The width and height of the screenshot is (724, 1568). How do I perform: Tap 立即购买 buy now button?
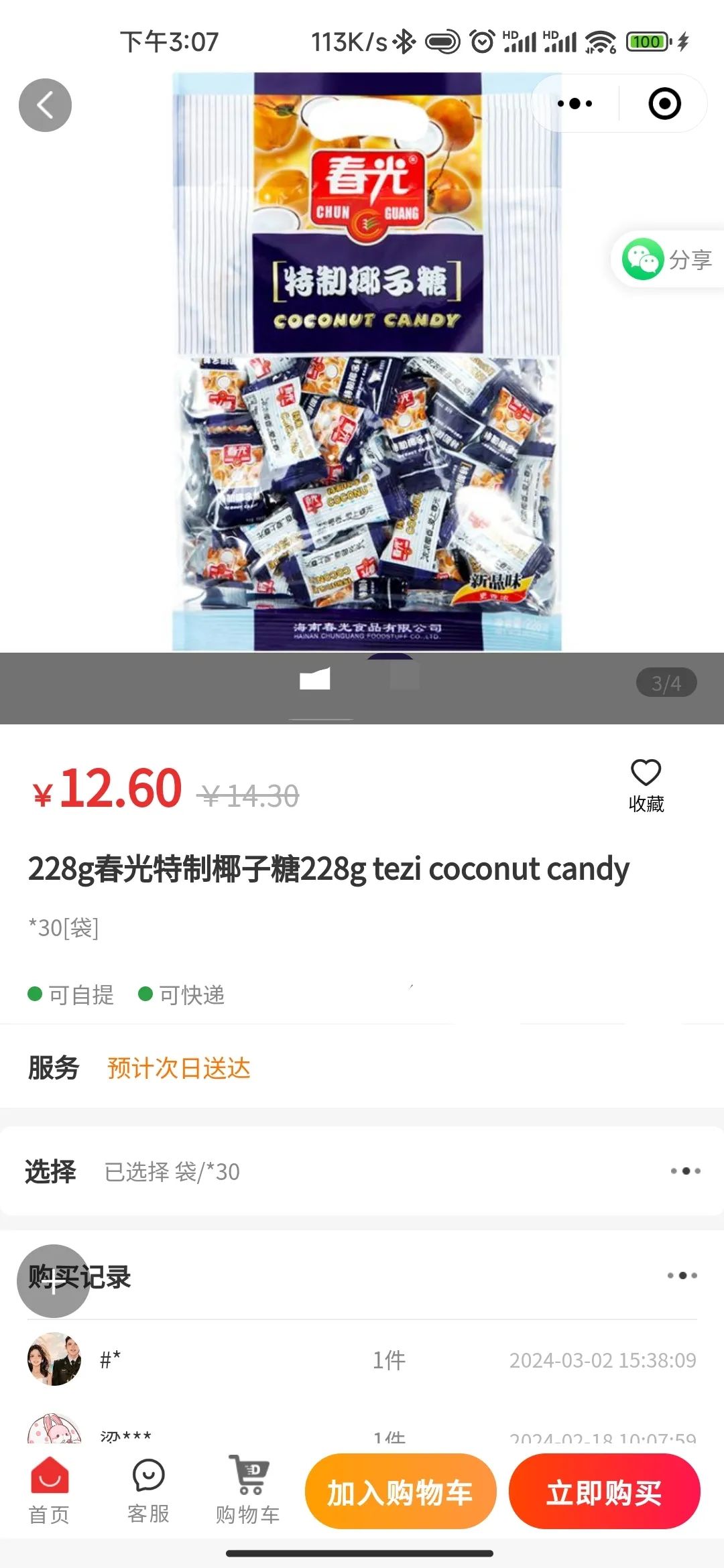604,1492
